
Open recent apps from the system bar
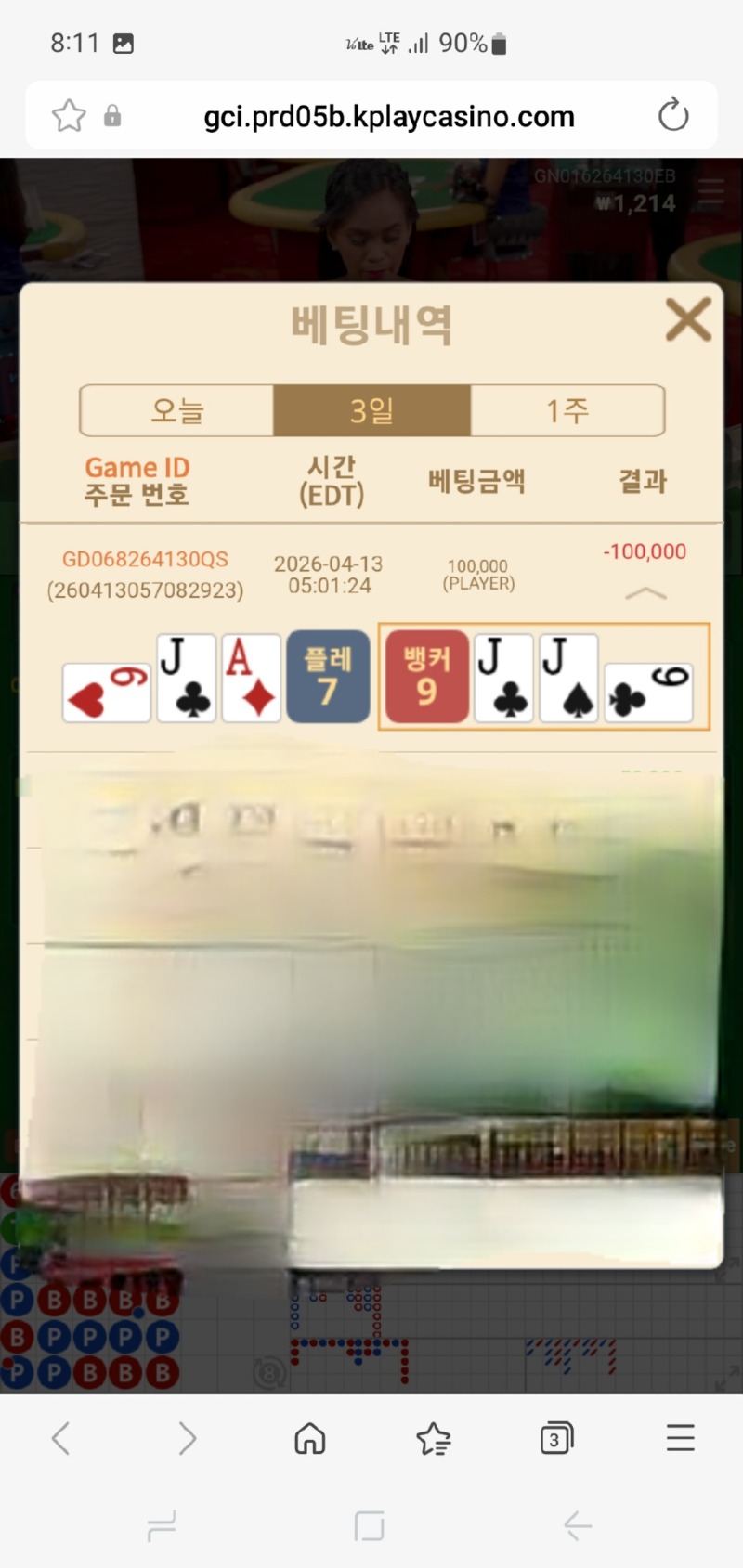[162, 1525]
